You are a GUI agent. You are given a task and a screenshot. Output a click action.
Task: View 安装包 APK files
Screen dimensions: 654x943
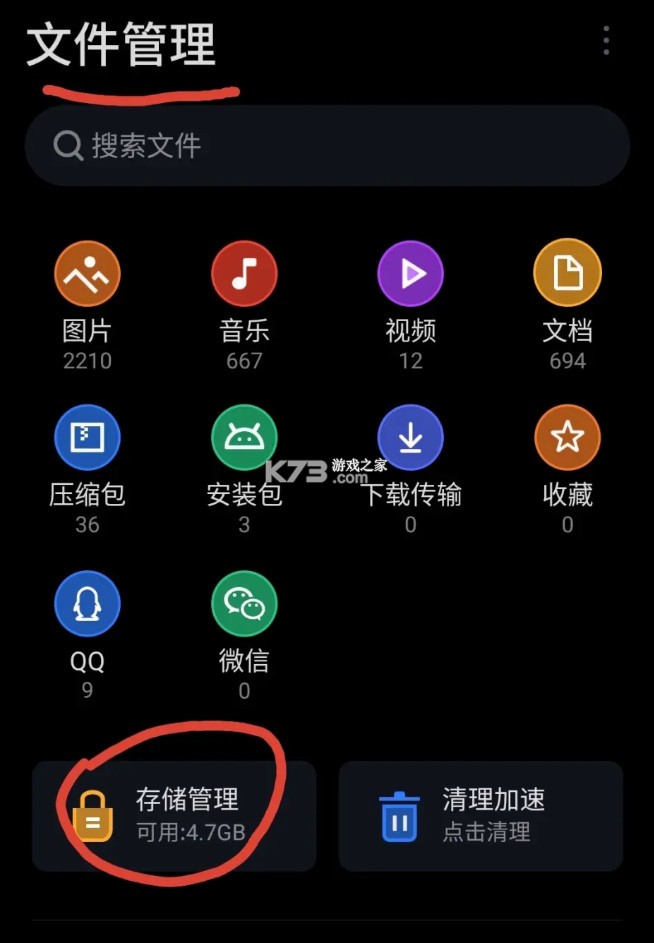tap(244, 437)
